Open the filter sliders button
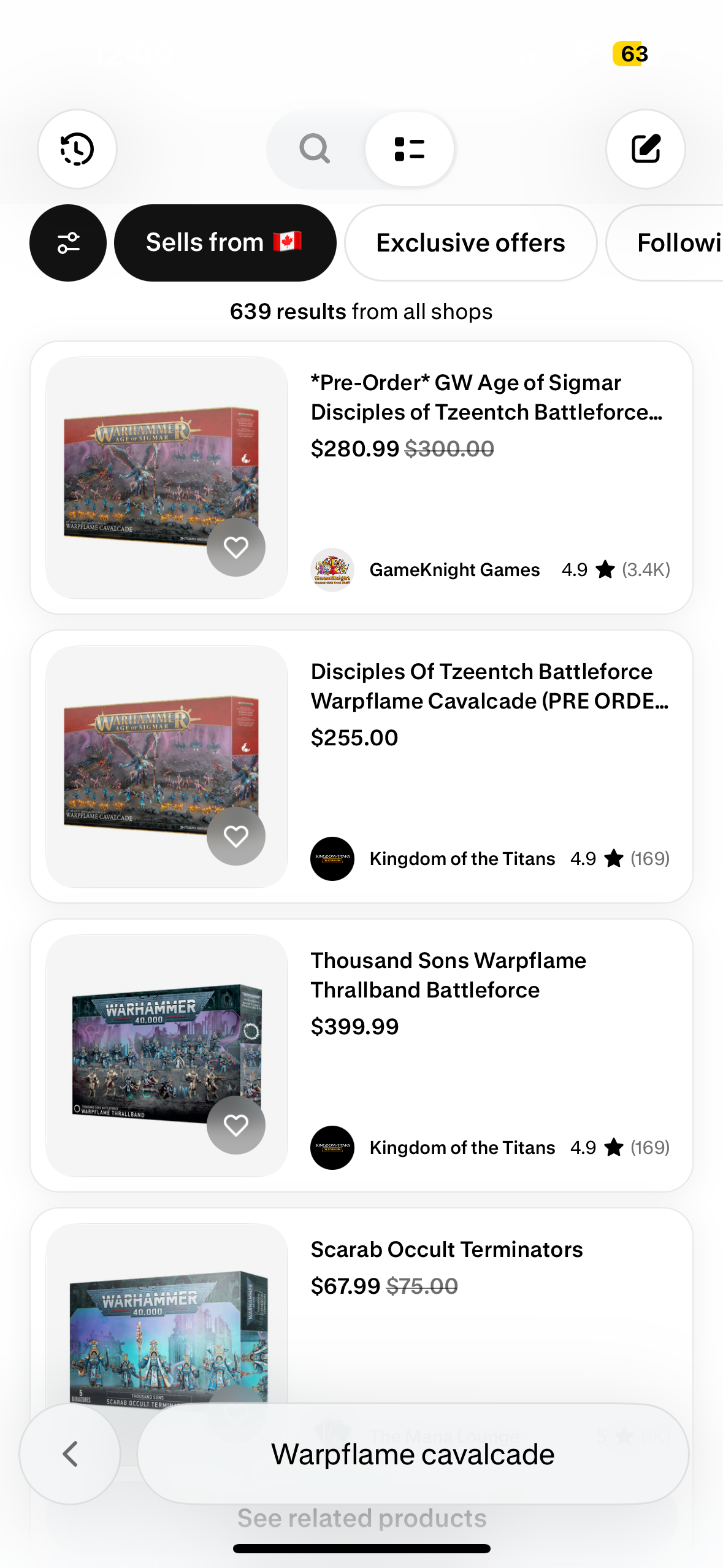This screenshot has width=723, height=1568. [x=68, y=243]
